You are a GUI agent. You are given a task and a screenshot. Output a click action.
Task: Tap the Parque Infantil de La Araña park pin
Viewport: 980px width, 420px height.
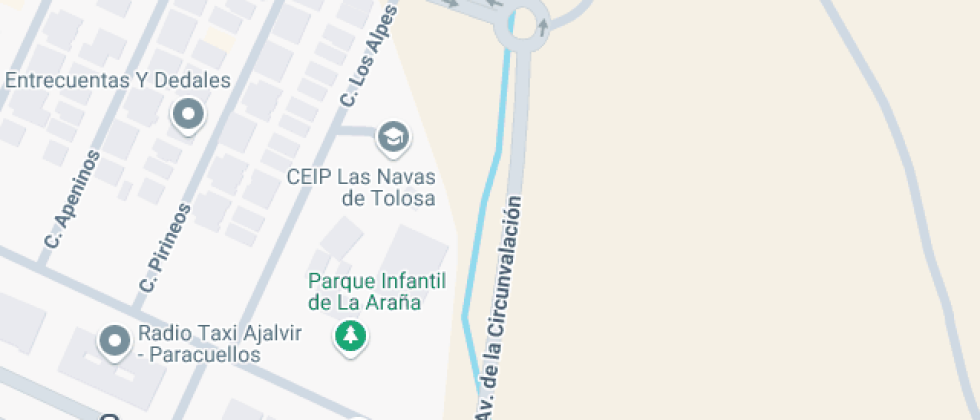350,335
